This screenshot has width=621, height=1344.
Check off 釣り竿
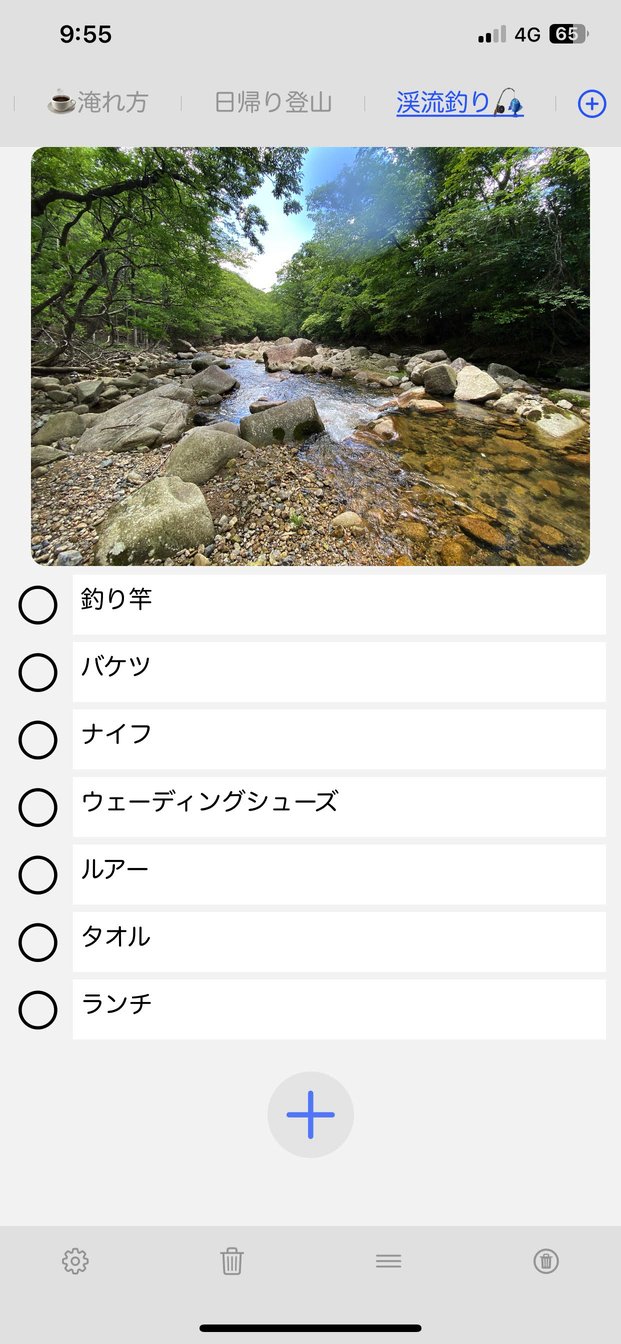coord(38,605)
